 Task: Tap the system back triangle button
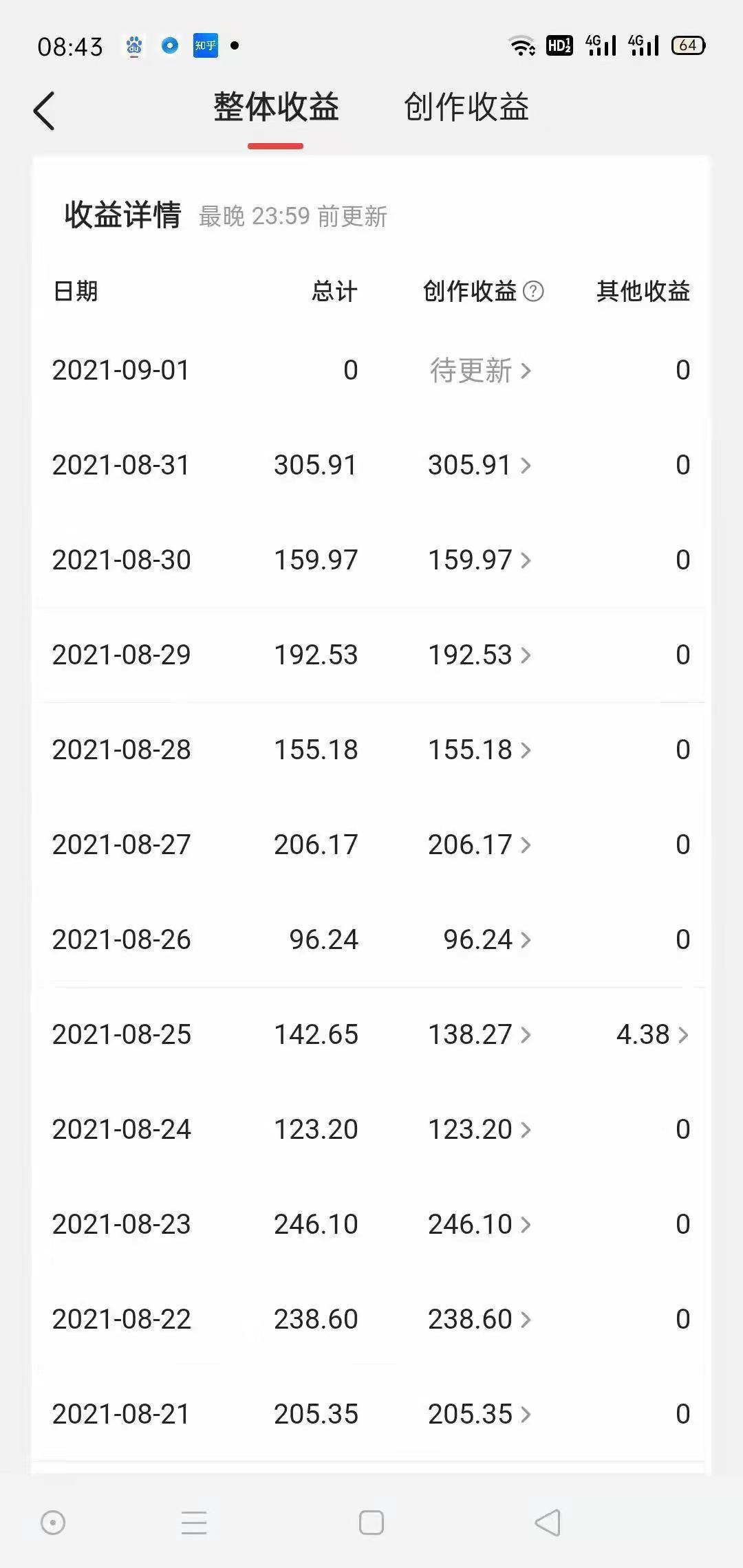pyautogui.click(x=548, y=1523)
